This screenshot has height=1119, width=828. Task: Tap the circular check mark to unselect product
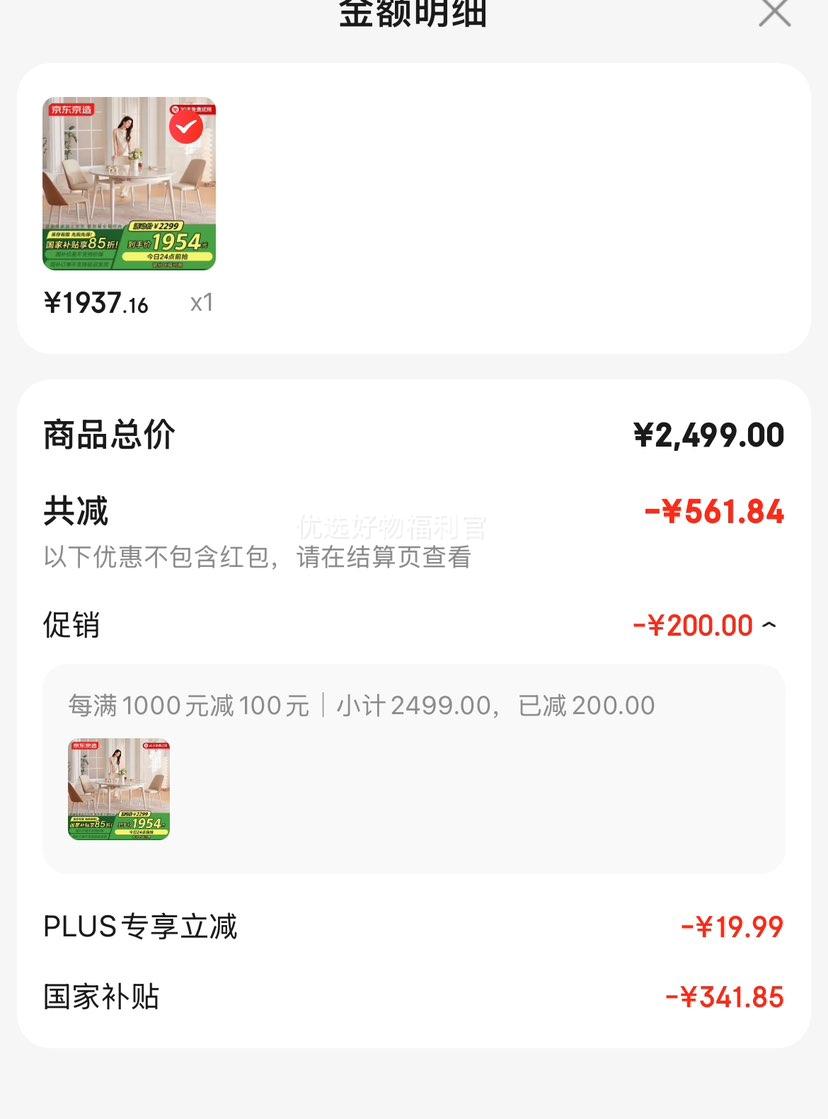186,128
